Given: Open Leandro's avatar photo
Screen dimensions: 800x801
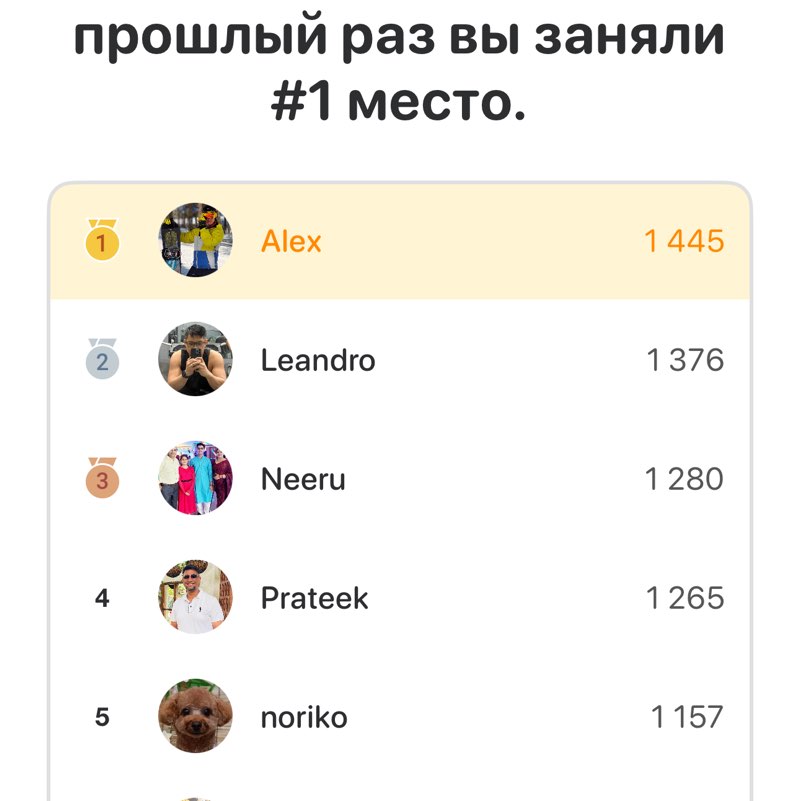Looking at the screenshot, I should coord(195,359).
